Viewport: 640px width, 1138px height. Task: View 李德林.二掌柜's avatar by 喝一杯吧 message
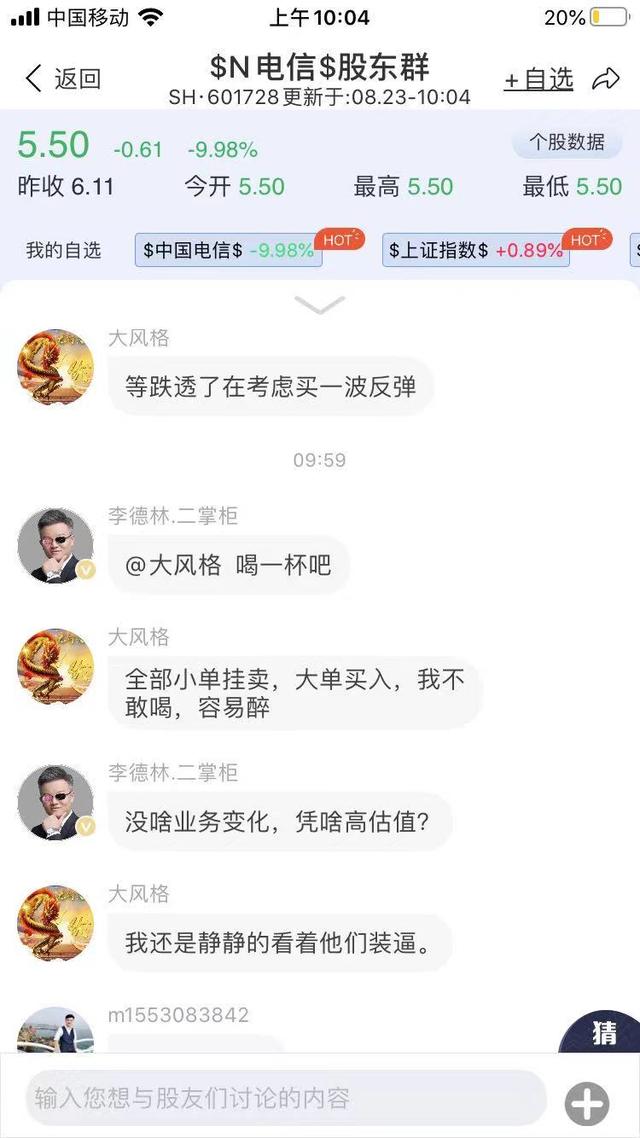click(55, 546)
